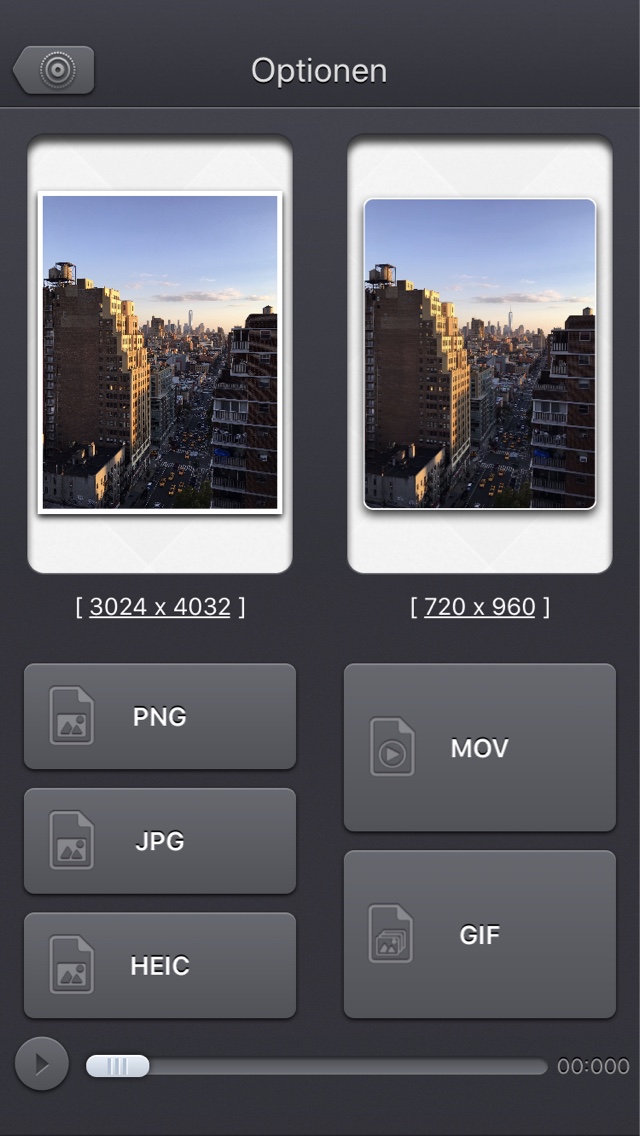This screenshot has width=640, height=1136.
Task: Go back via the camera icon button
Action: pos(54,70)
